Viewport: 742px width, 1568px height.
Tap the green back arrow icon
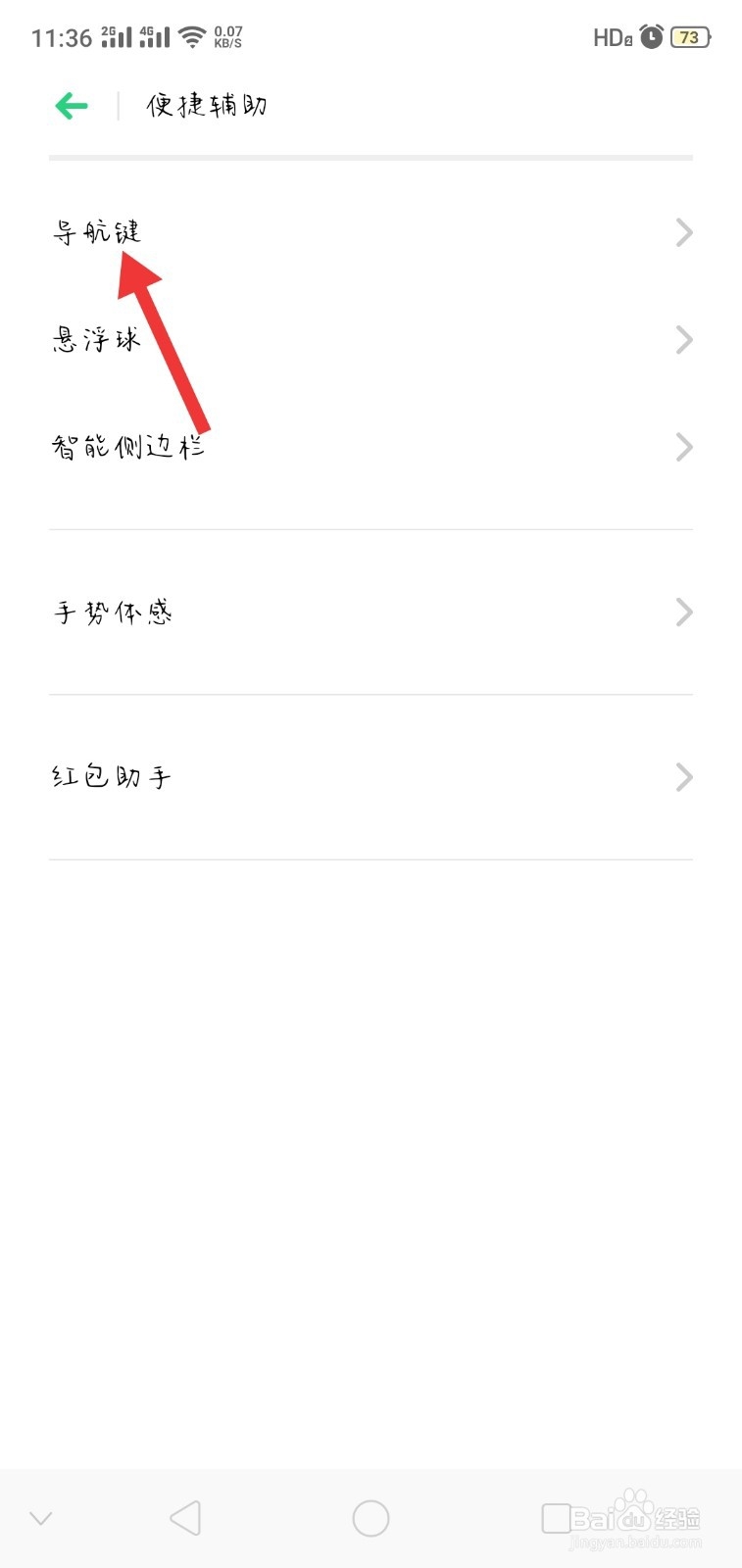pyautogui.click(x=70, y=105)
